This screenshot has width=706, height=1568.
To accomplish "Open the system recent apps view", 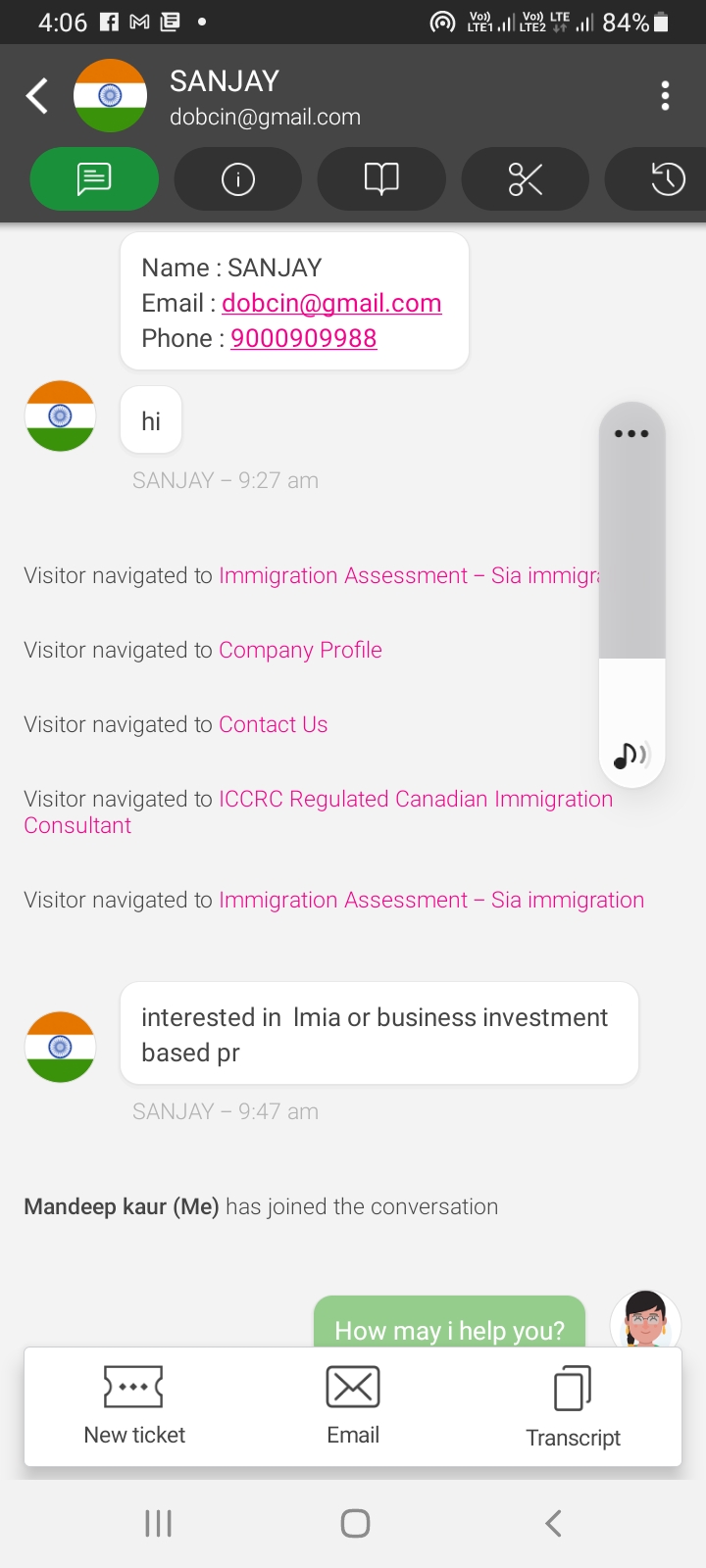I will [158, 1523].
